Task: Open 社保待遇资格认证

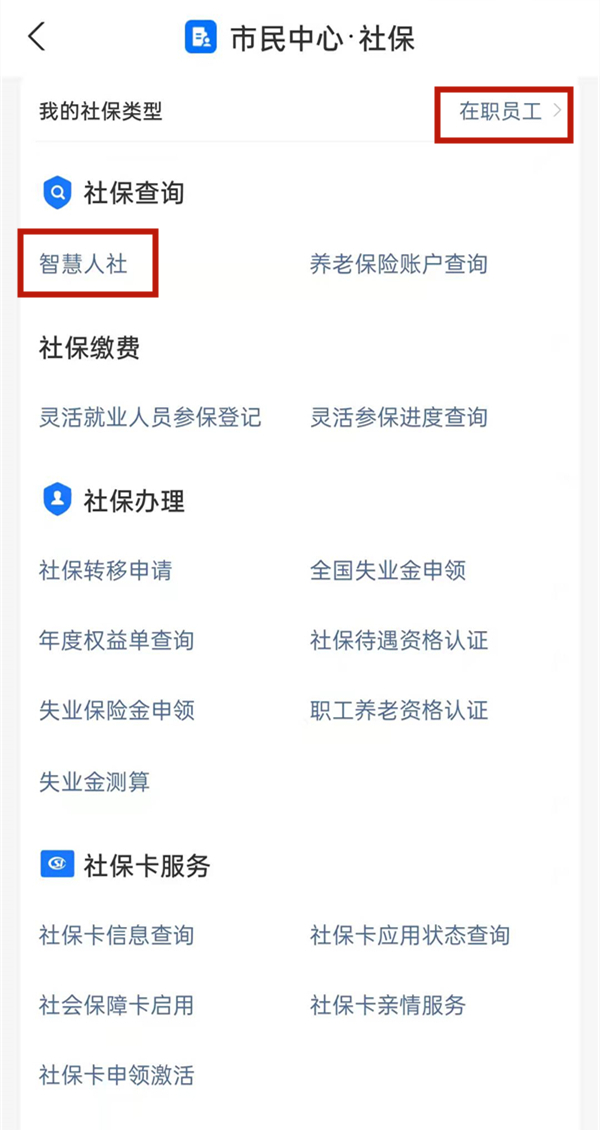Action: pyautogui.click(x=398, y=640)
